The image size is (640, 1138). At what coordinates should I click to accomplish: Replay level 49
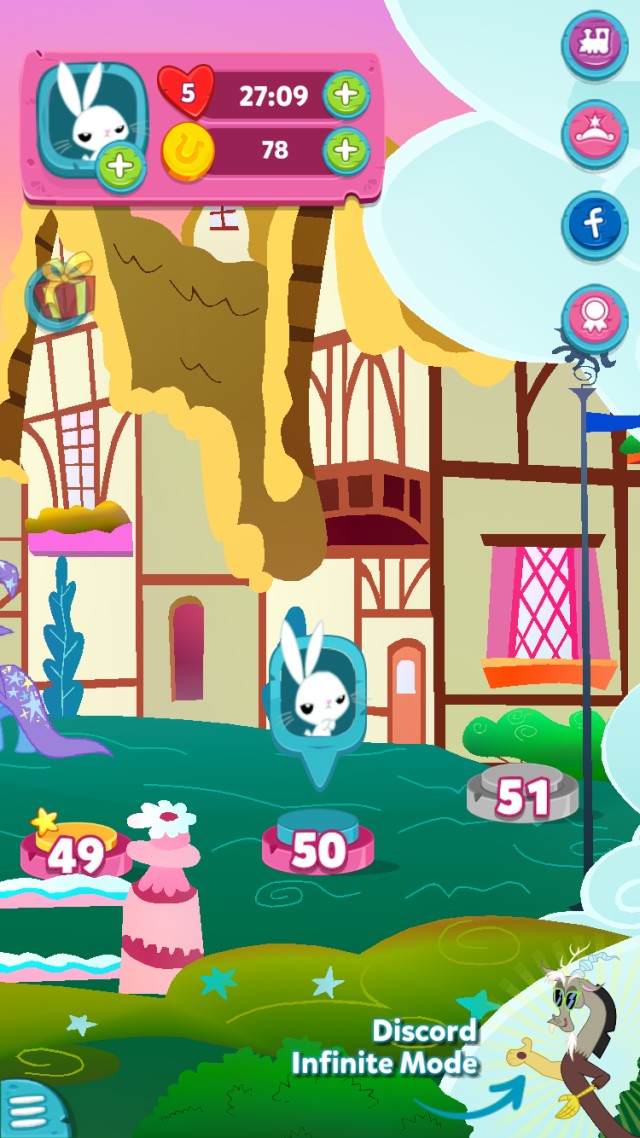coord(75,848)
